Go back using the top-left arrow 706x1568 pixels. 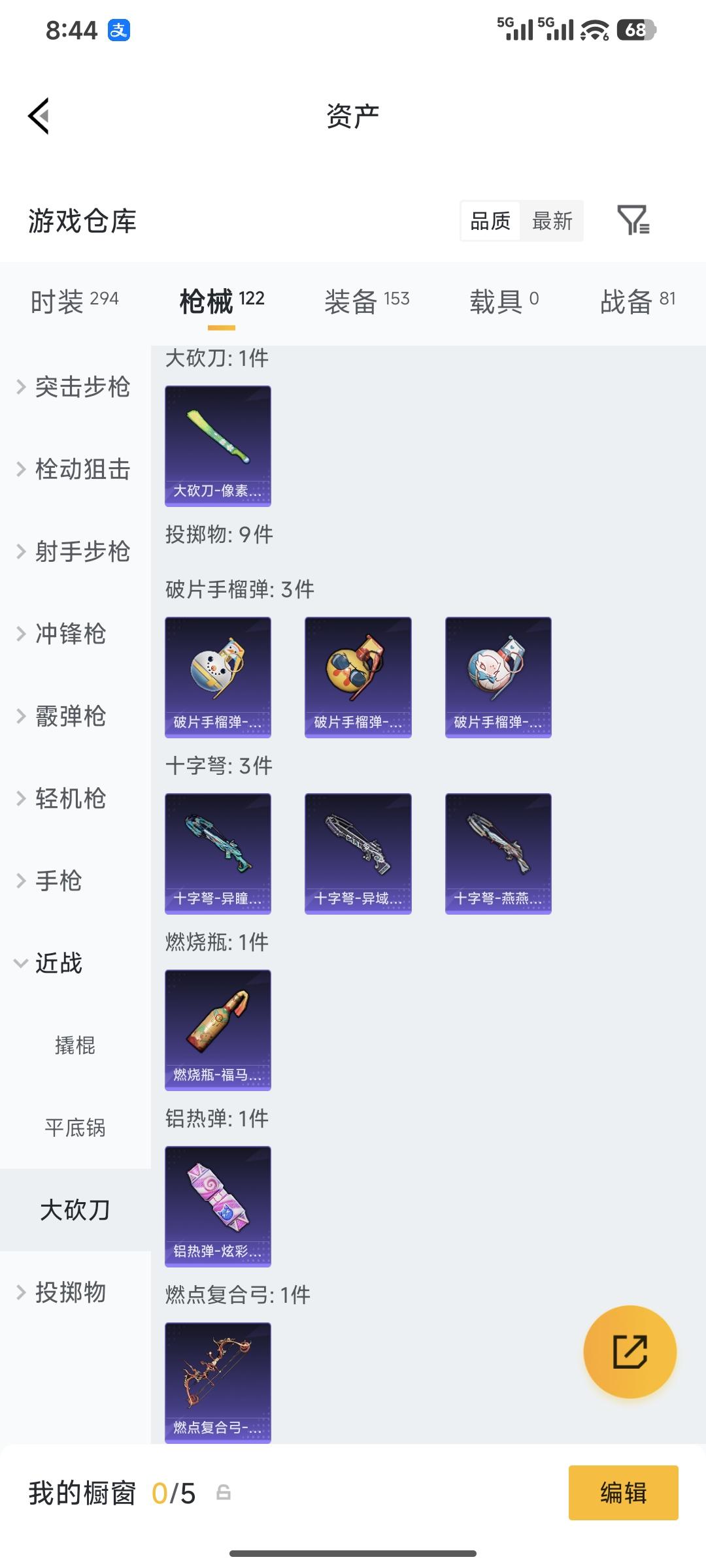click(x=39, y=116)
